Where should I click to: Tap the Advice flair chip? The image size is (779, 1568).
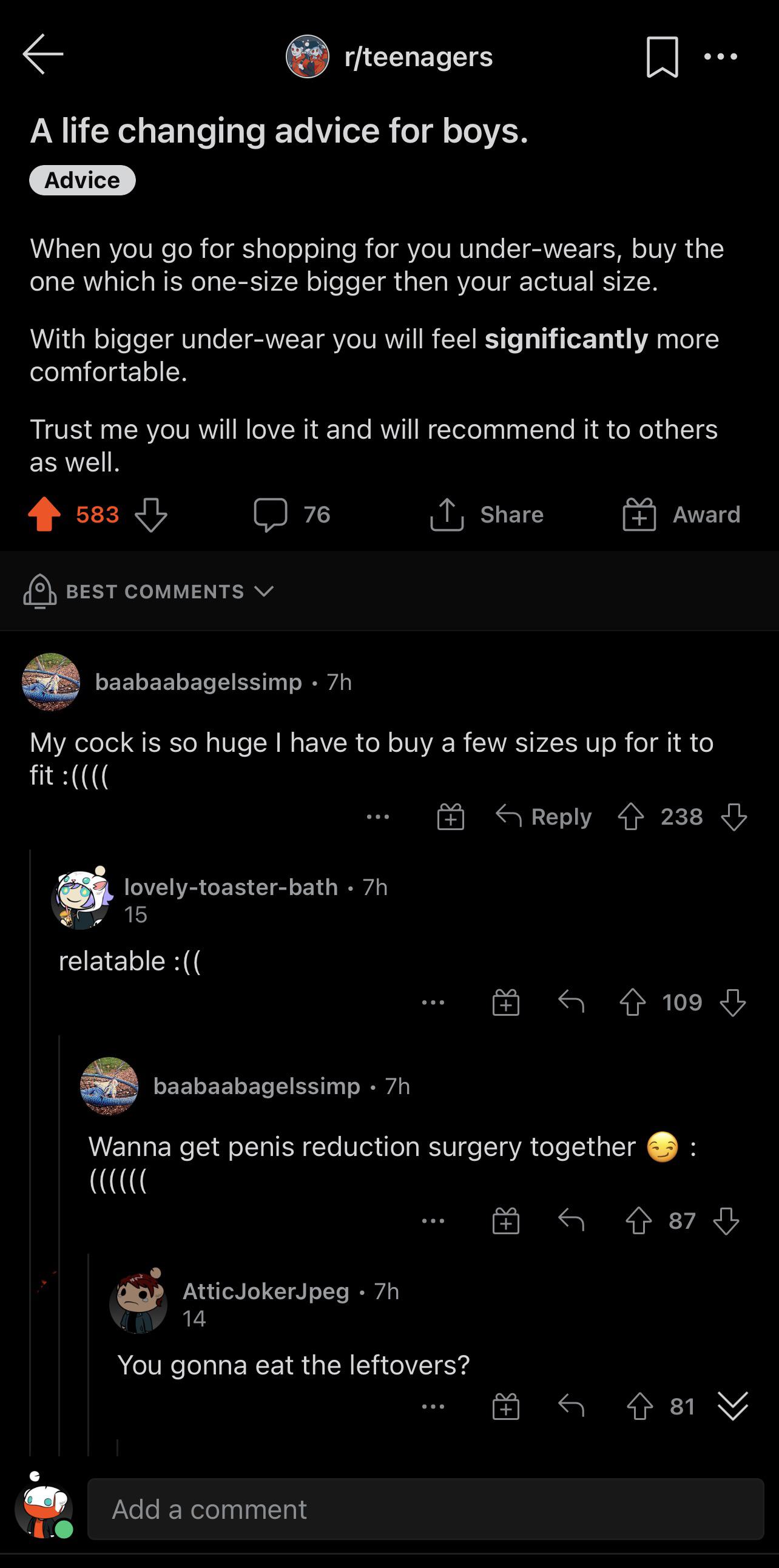point(82,180)
